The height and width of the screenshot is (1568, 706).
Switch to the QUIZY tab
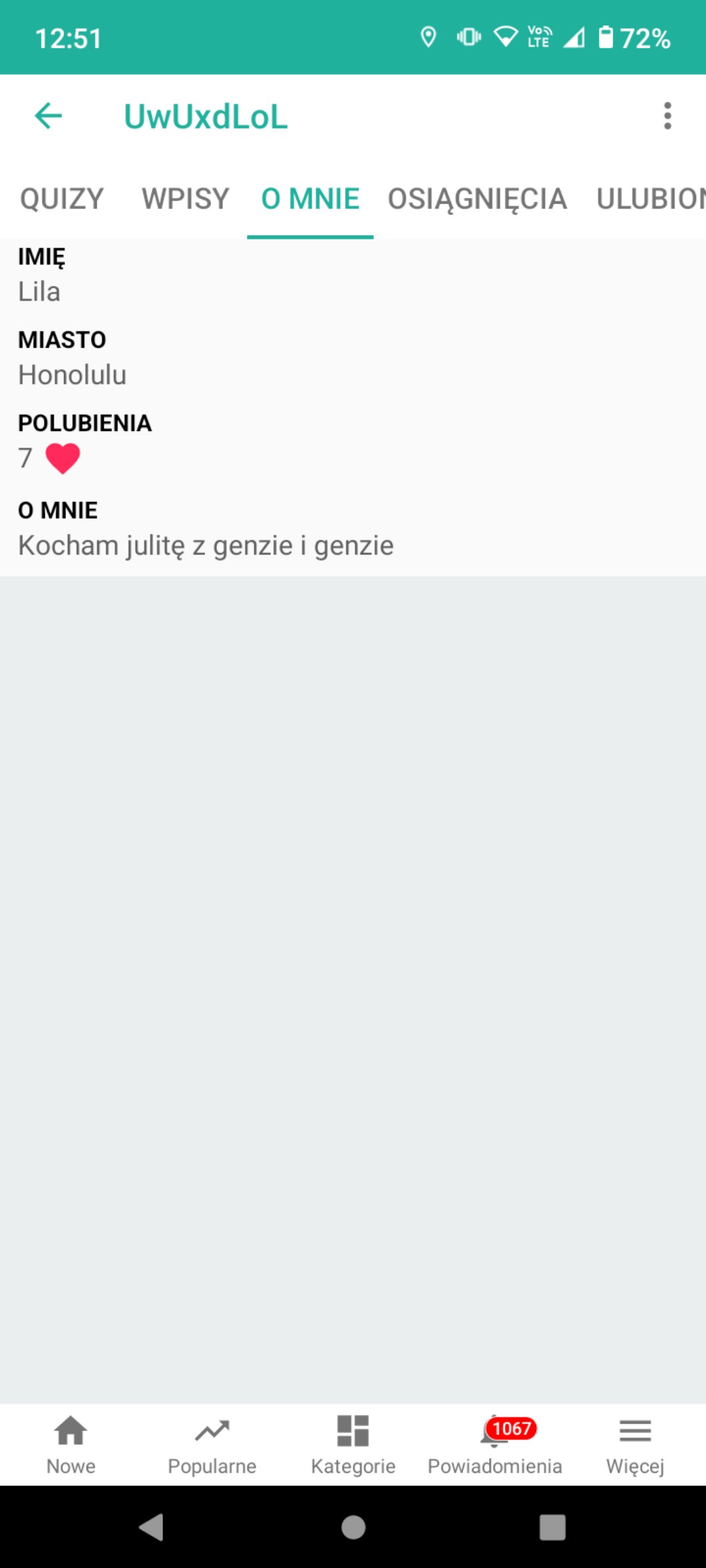[62, 199]
